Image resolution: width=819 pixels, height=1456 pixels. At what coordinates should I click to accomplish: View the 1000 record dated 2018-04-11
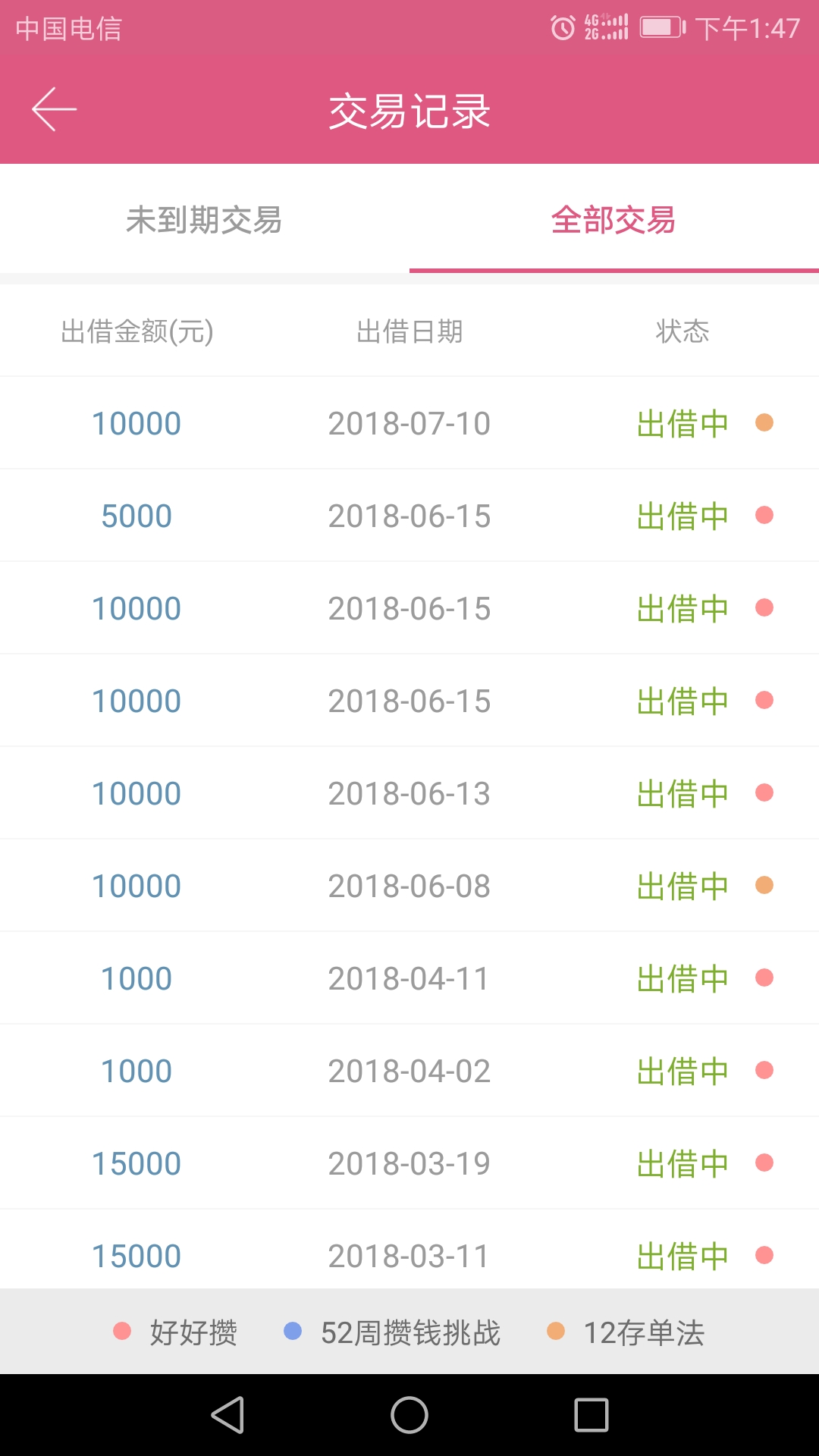click(x=409, y=978)
